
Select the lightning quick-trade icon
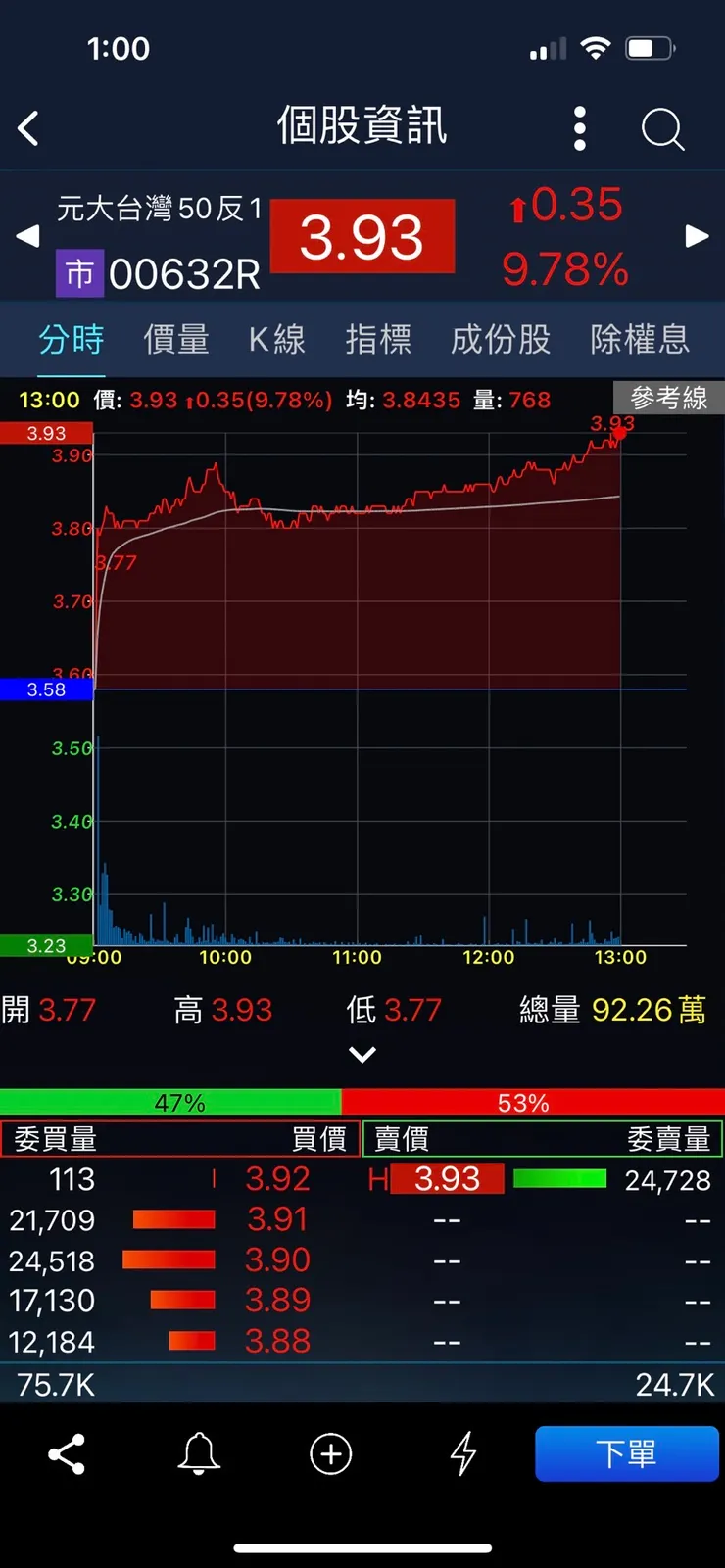point(462,1455)
